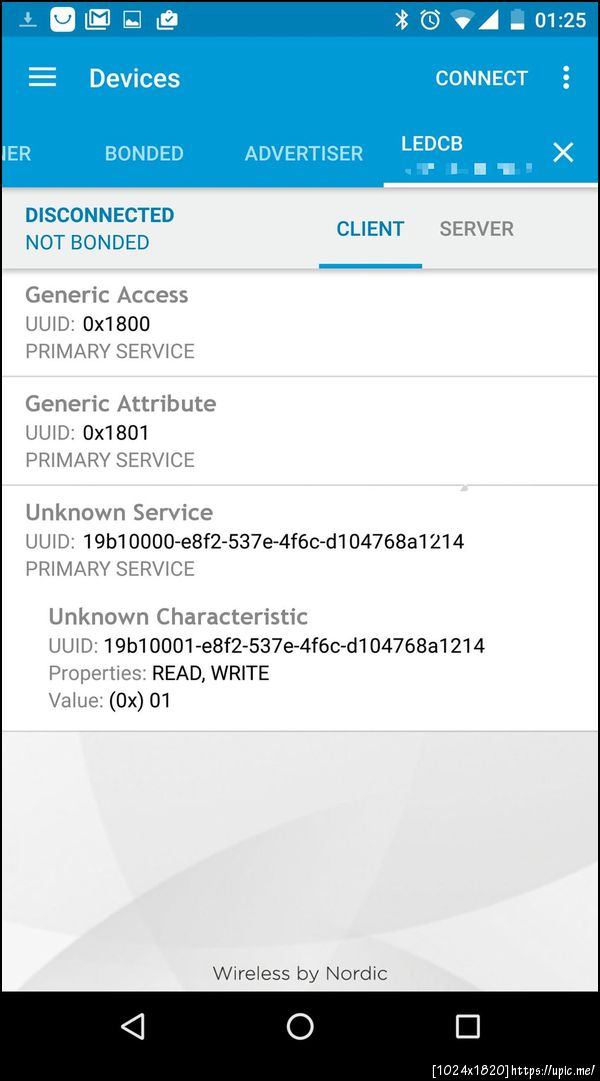Switch to the CLIENT tab
600x1081 pixels.
(x=370, y=229)
